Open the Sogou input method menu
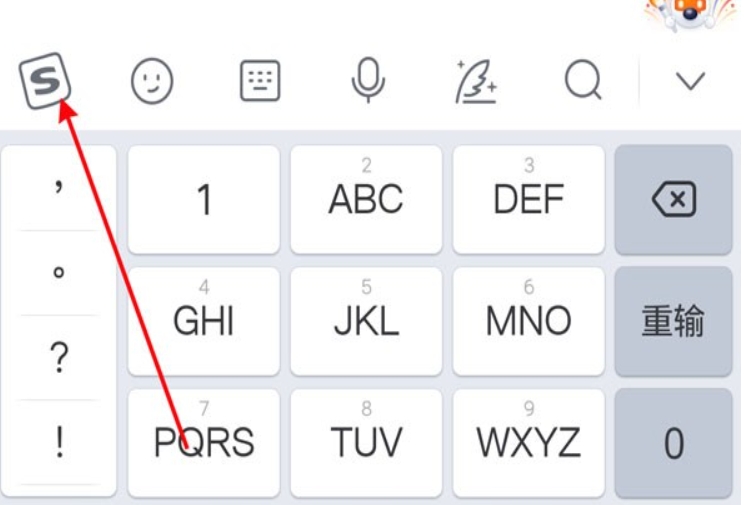Image resolution: width=744 pixels, height=505 pixels. point(45,80)
